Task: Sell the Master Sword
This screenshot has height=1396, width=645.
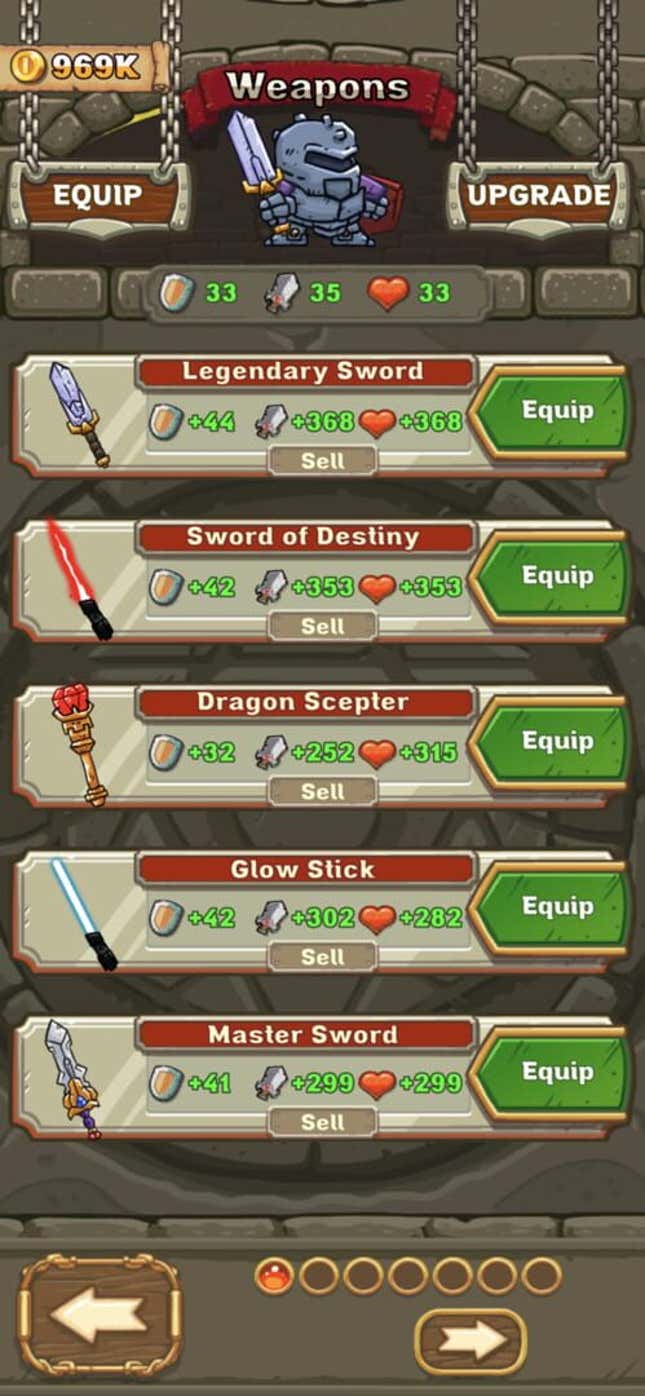Action: [x=322, y=1122]
